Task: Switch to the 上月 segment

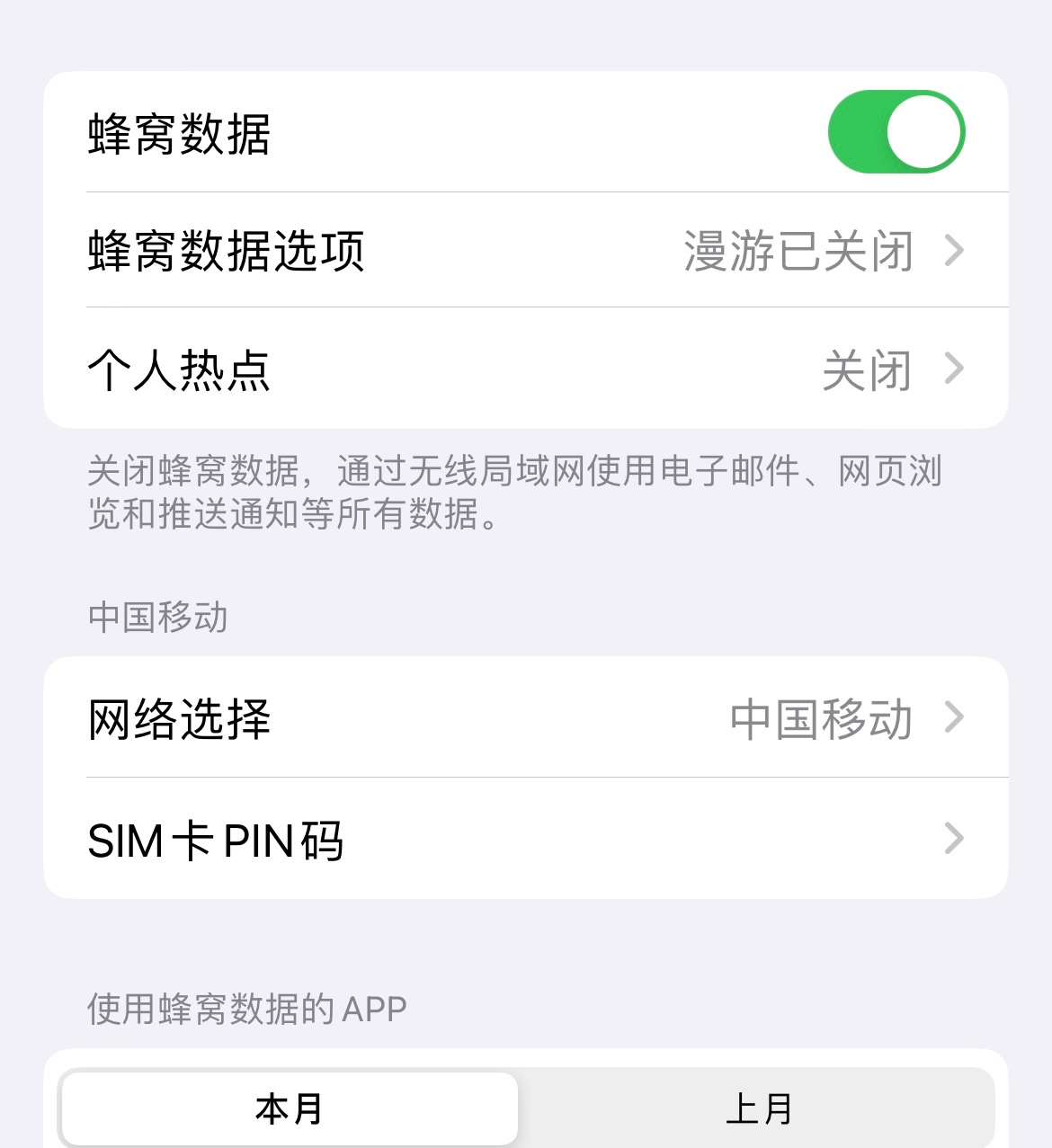Action: 759,1108
